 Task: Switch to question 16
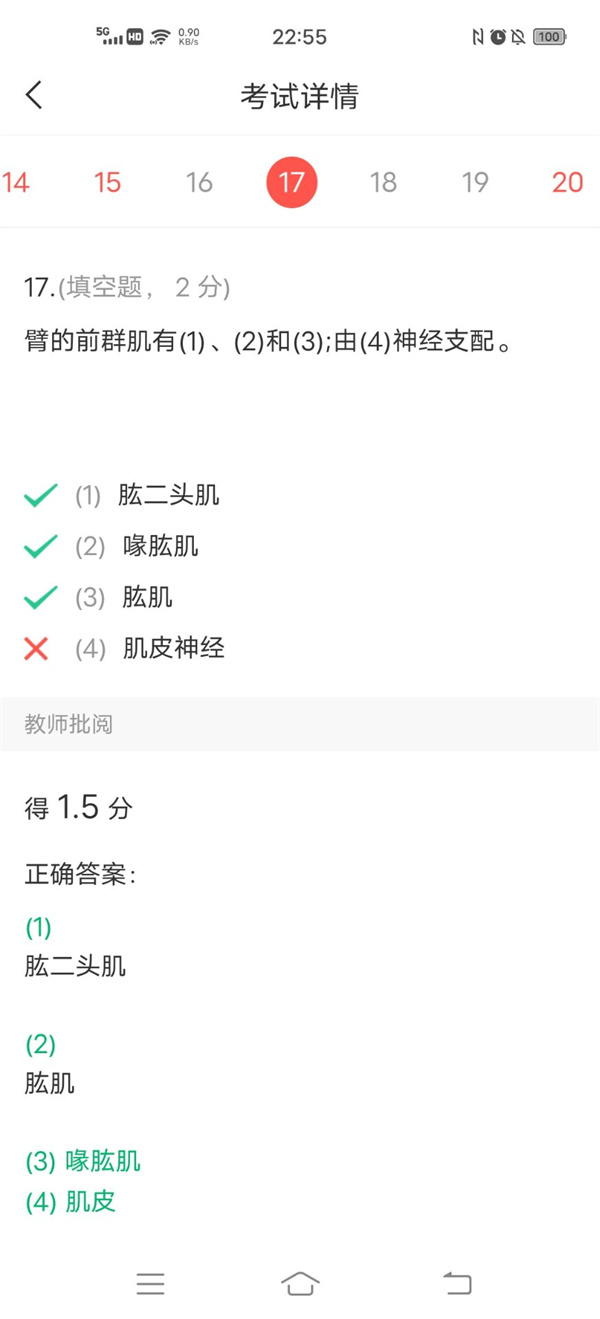point(199,182)
